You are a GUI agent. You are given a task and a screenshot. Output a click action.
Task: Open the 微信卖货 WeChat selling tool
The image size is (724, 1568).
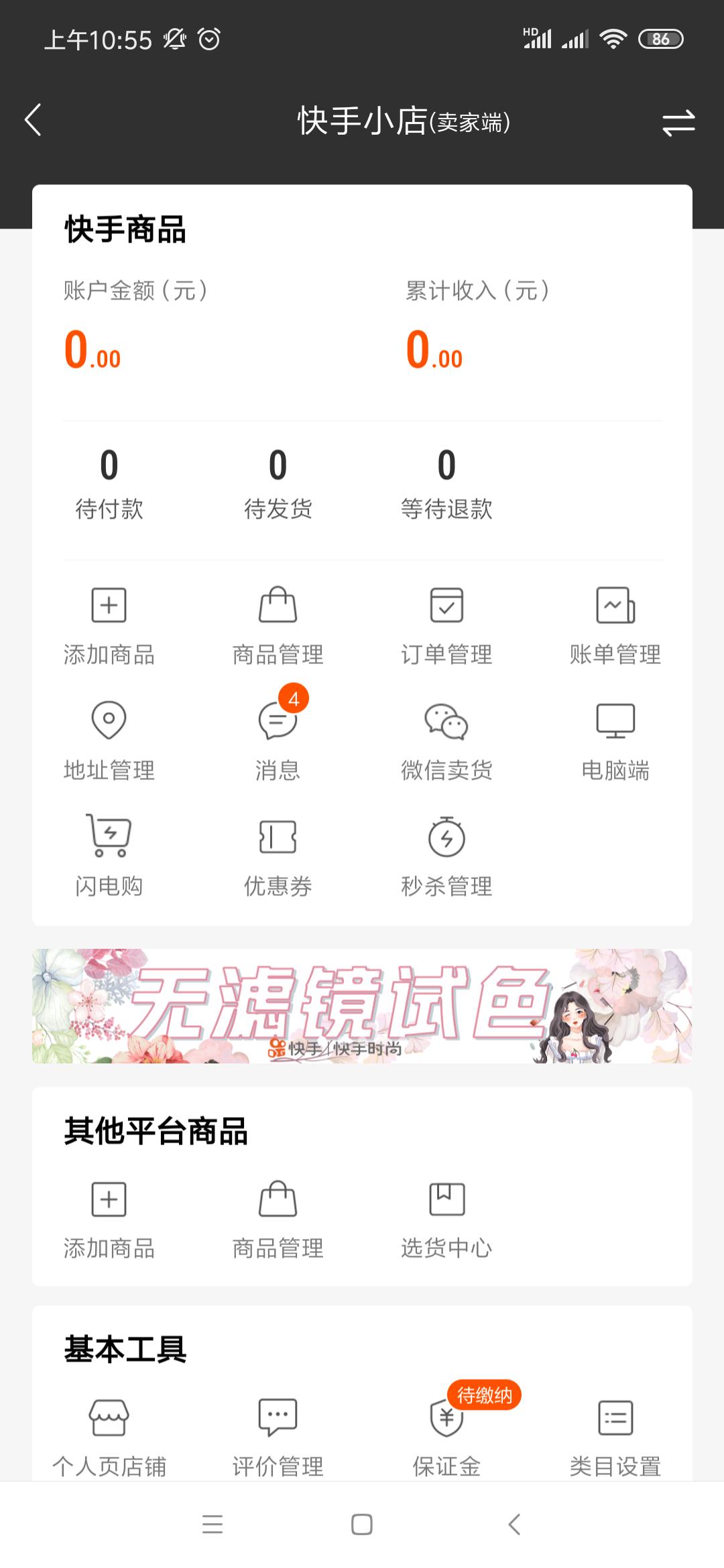click(447, 740)
